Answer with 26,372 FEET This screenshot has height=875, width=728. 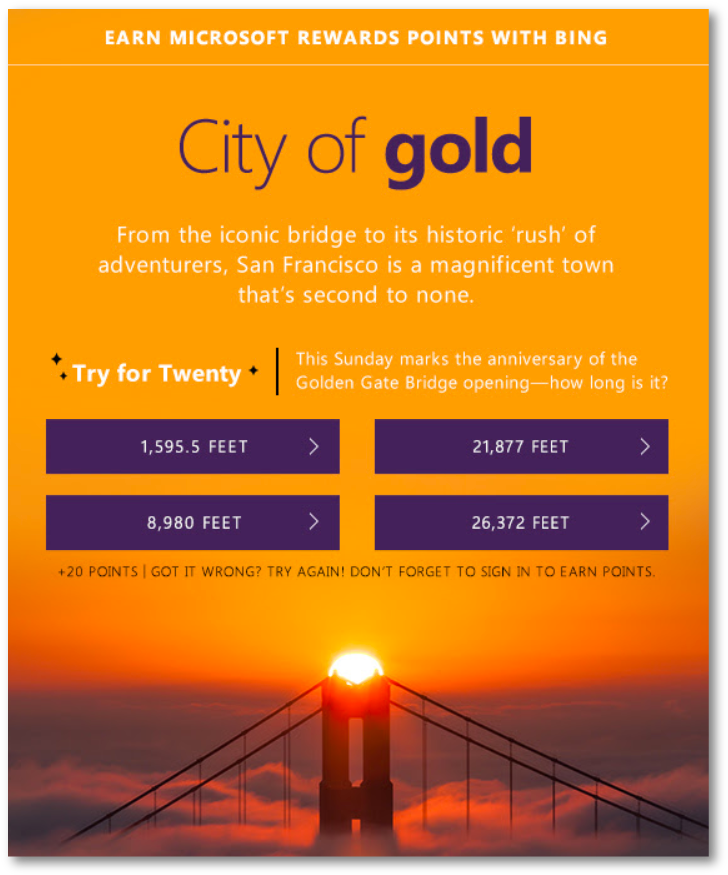tap(521, 522)
